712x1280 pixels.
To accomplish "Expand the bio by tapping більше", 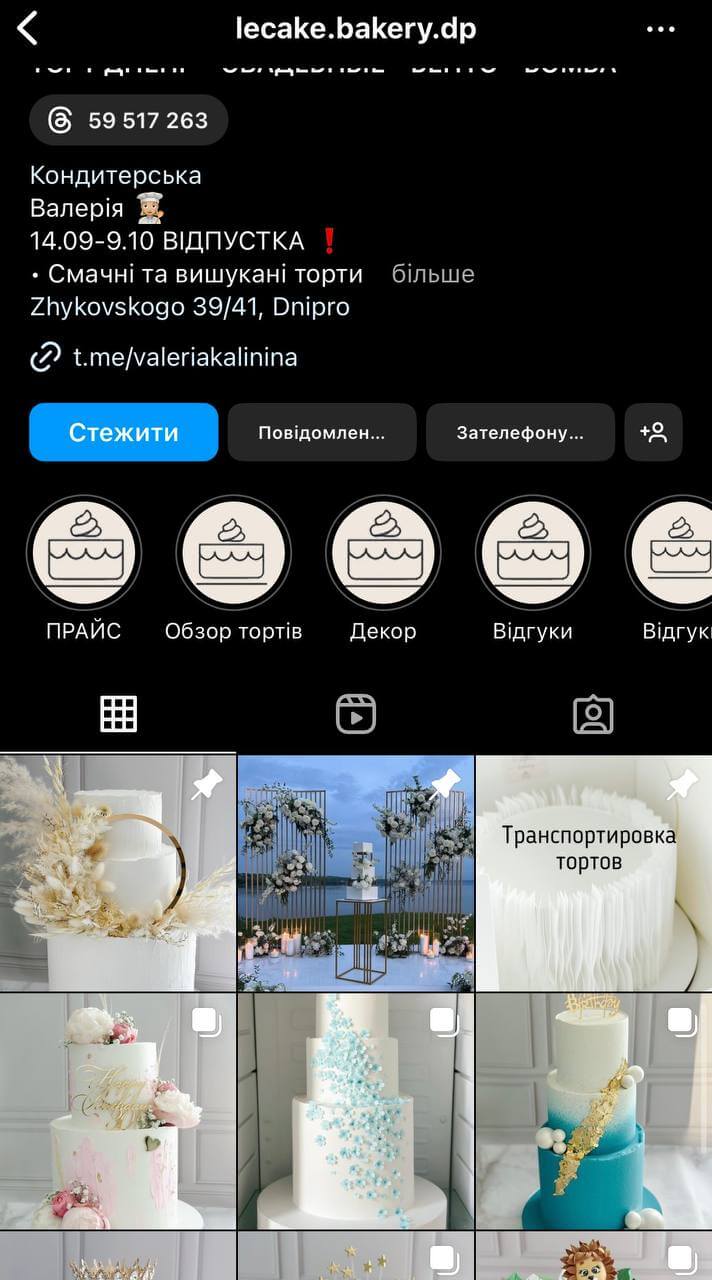I will (432, 274).
